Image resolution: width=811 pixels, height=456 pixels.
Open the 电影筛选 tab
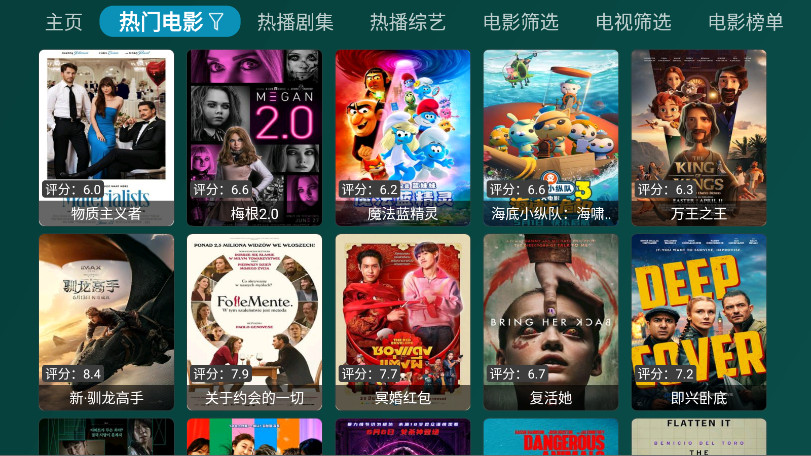coord(520,22)
